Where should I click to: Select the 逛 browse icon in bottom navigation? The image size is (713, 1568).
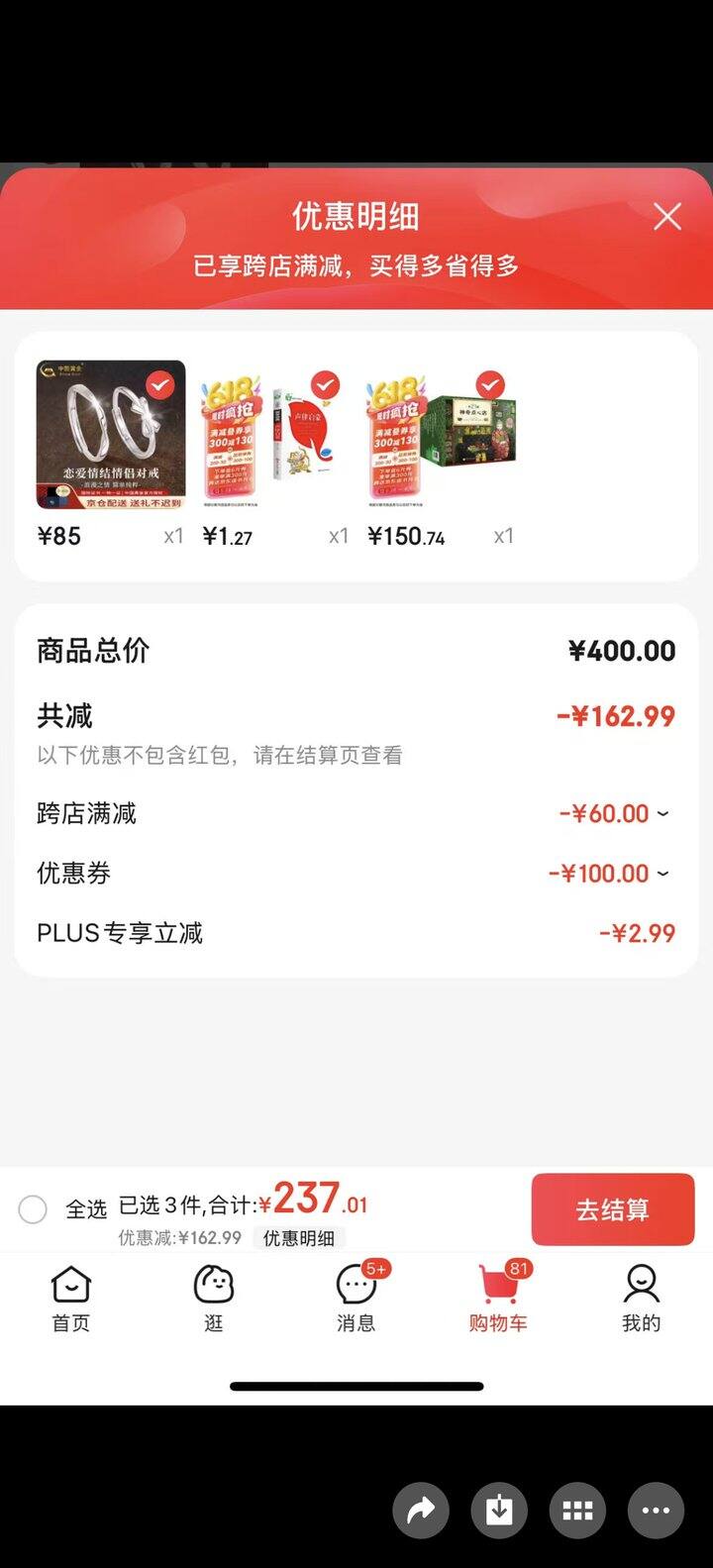pos(213,1296)
